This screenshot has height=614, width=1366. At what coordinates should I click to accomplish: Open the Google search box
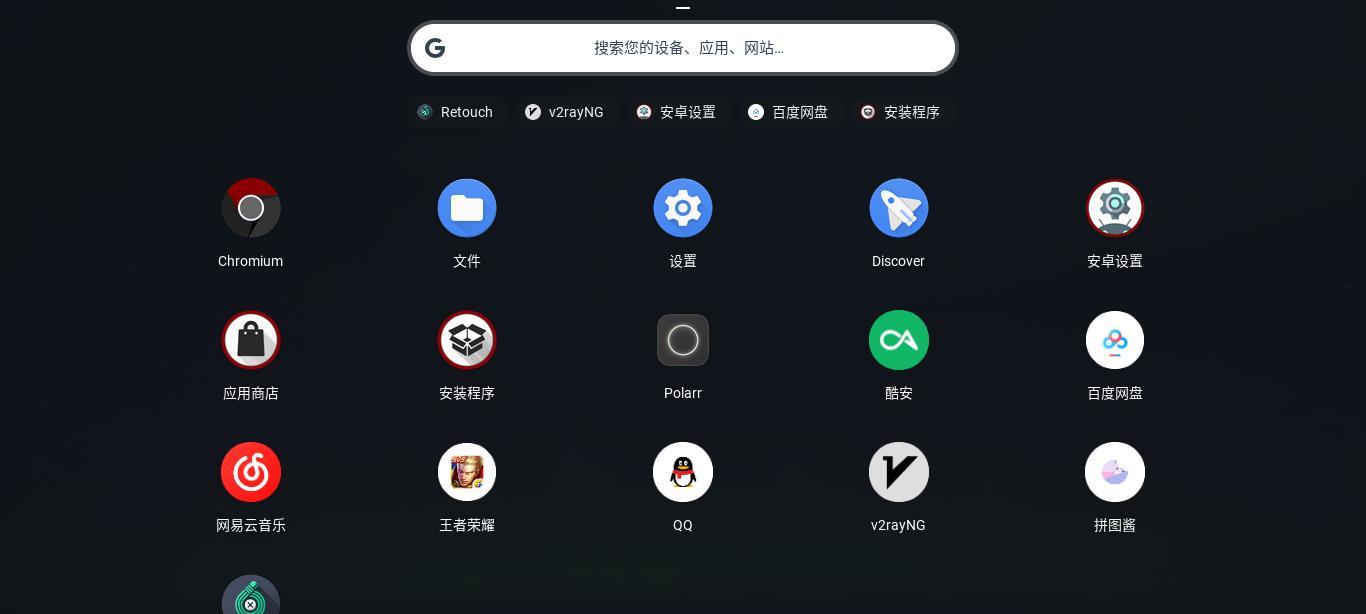pos(683,48)
